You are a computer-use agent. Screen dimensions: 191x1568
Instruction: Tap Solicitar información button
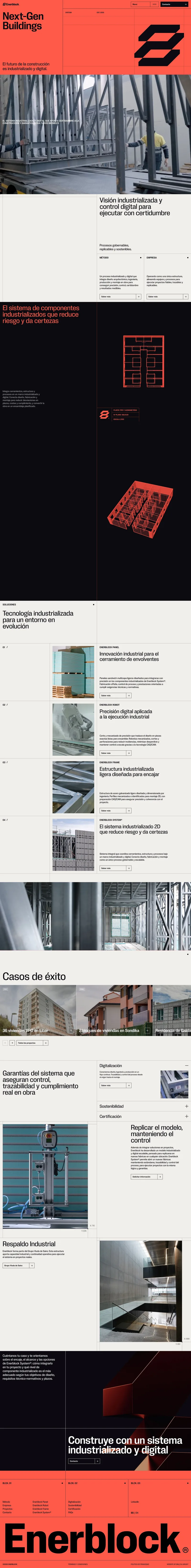(x=147, y=1177)
